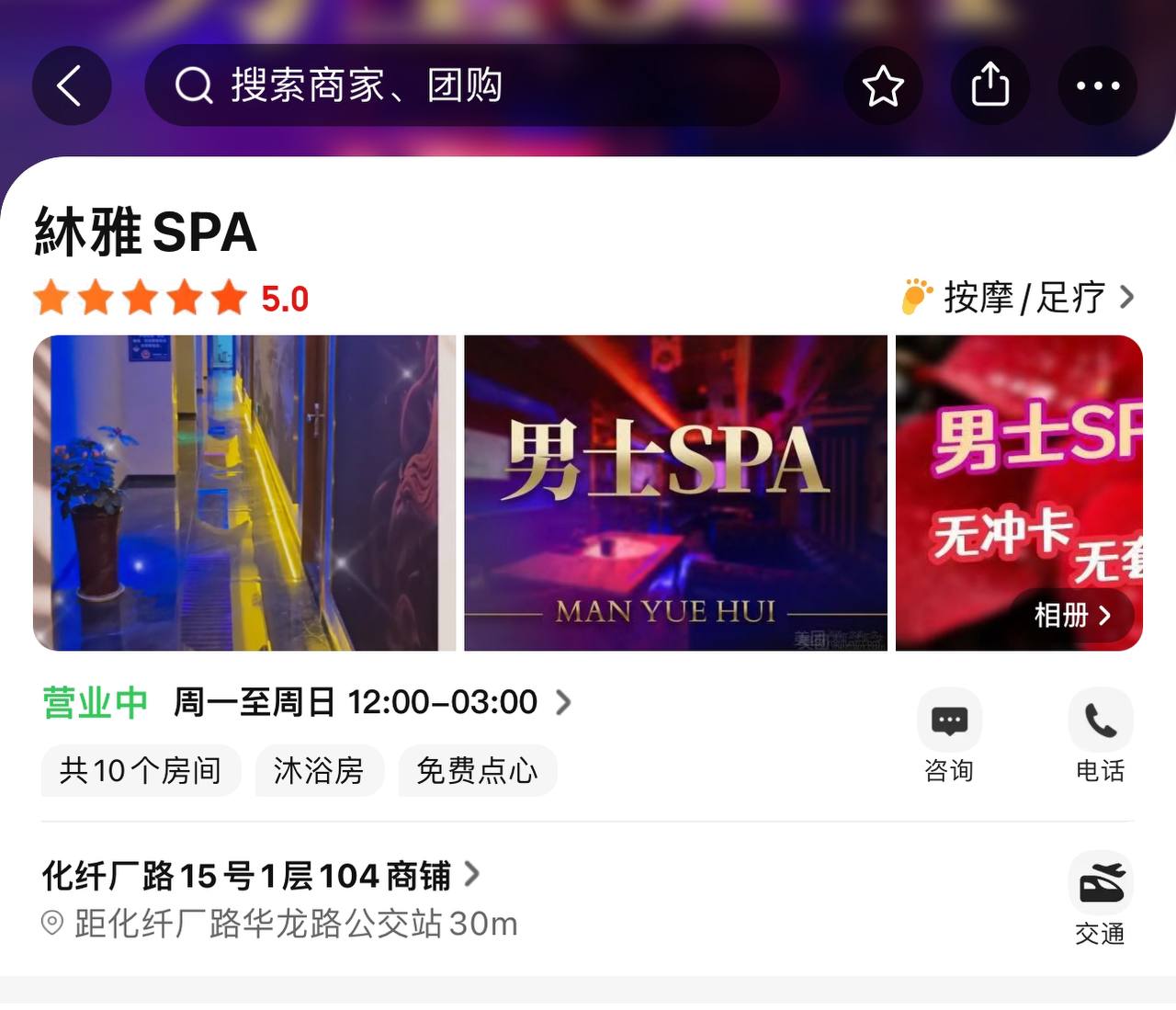Open the 相册 photo album
1176x1010 pixels.
point(1072,615)
